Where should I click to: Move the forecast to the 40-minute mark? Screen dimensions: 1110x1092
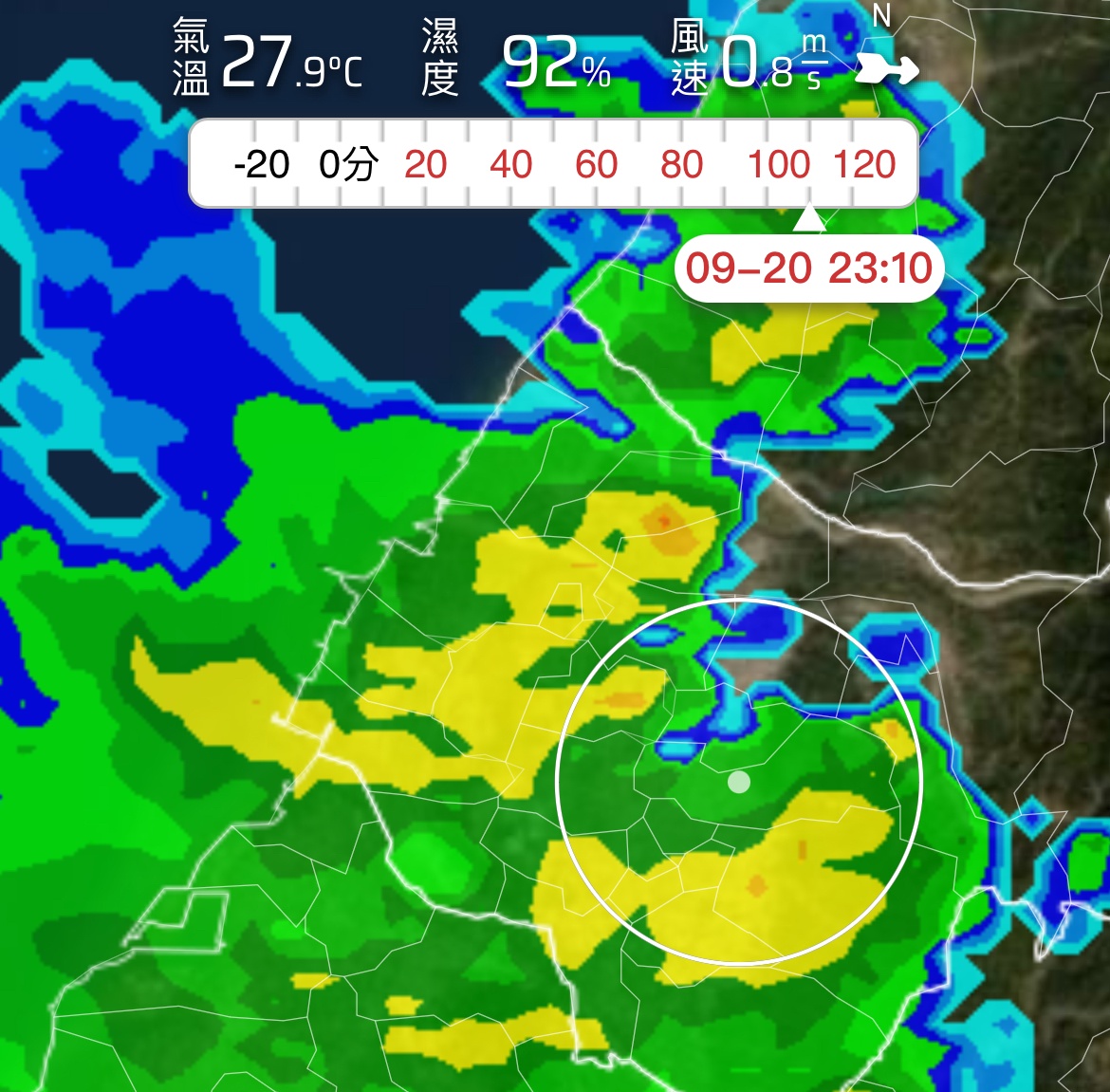pos(511,165)
